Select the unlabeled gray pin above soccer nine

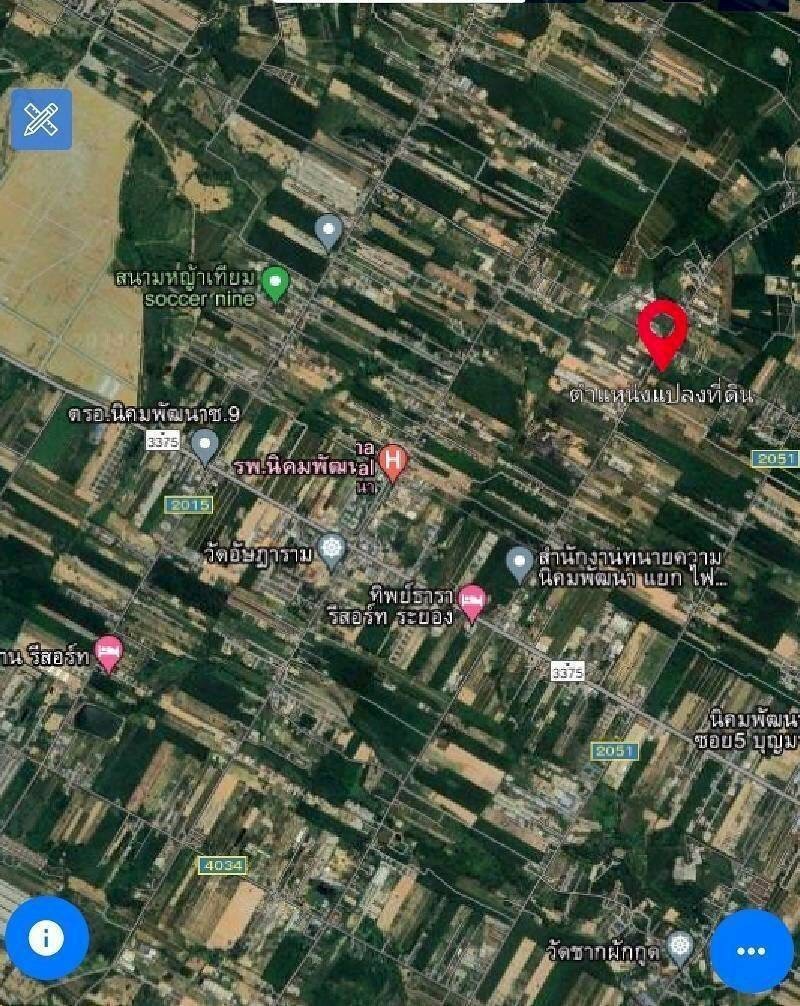[x=329, y=232]
